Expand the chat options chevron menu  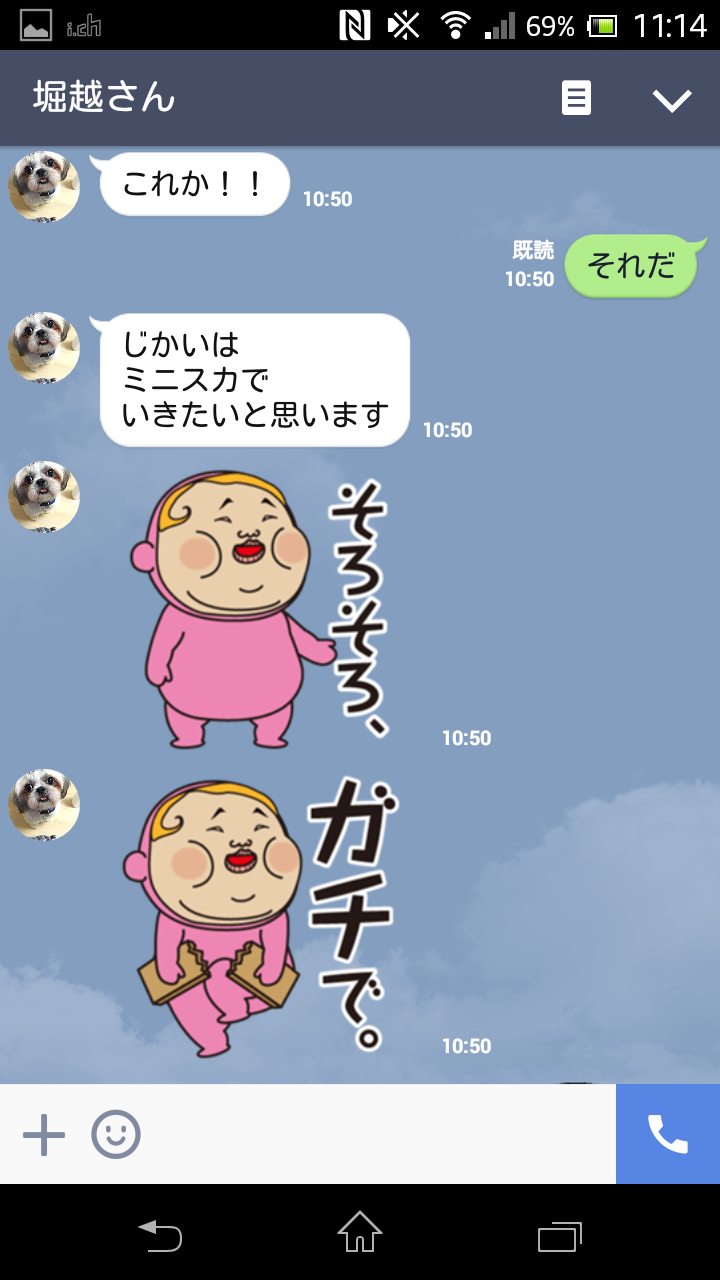[x=672, y=99]
